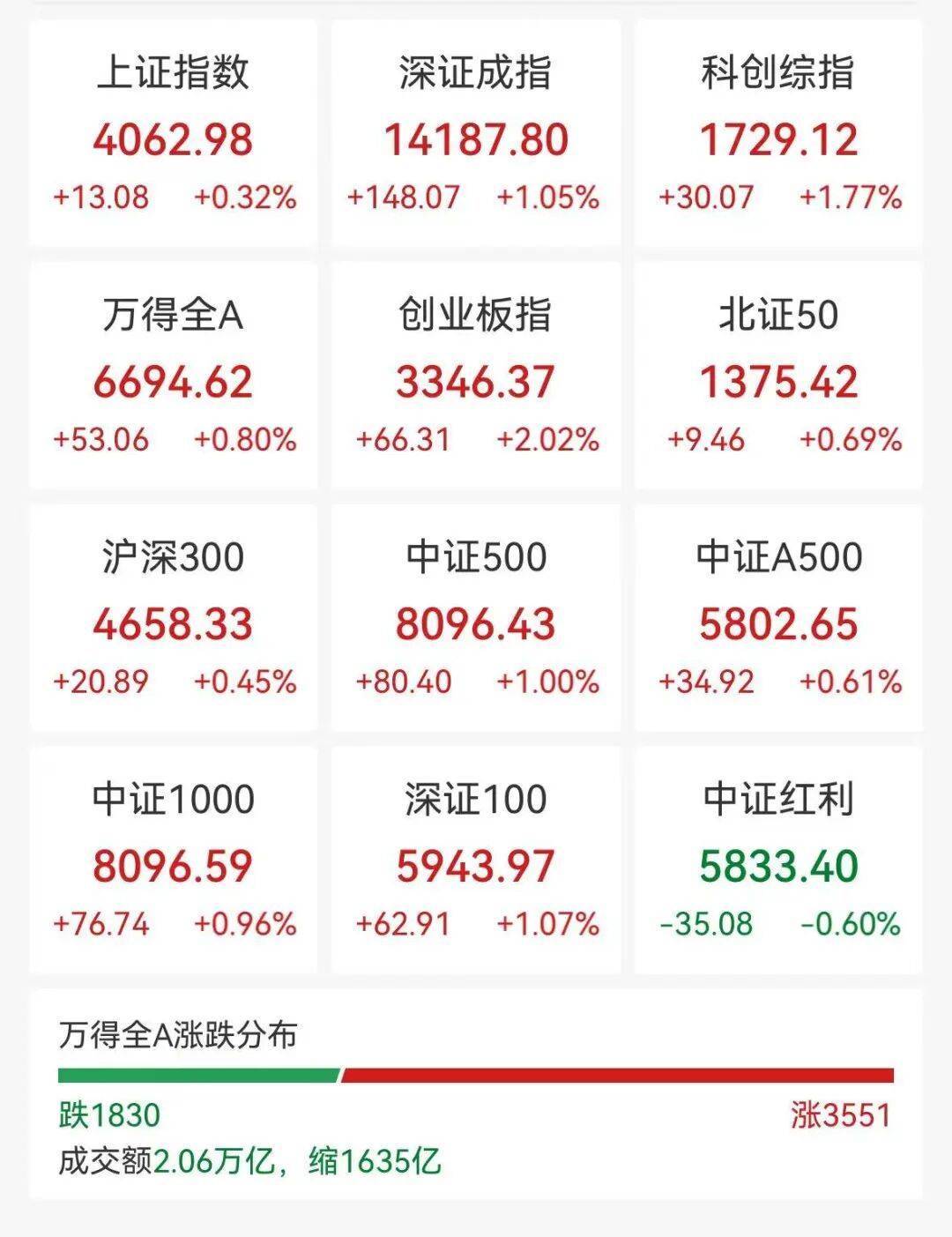Open the 中证红利 index card

(778, 861)
